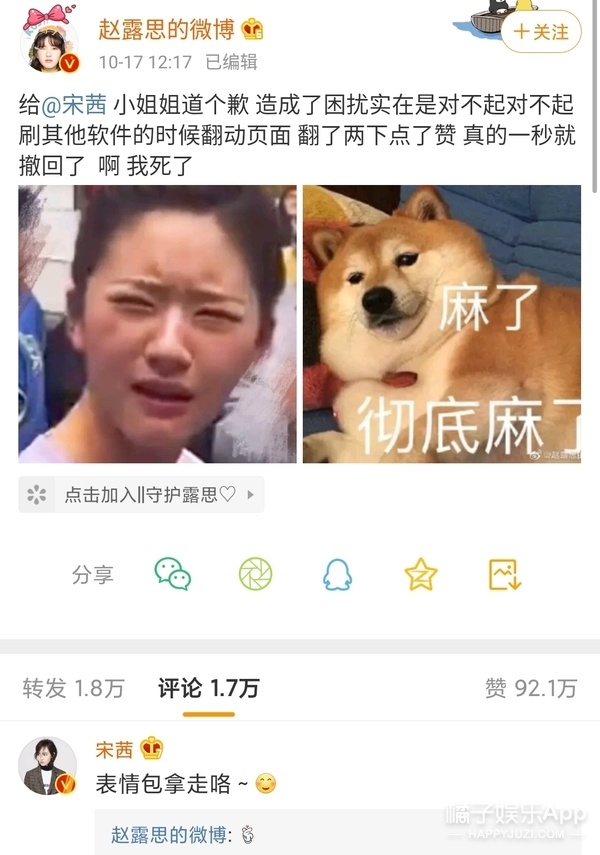The image size is (600, 855).
Task: Share to WeChat Moments shutter icon
Action: (x=255, y=574)
